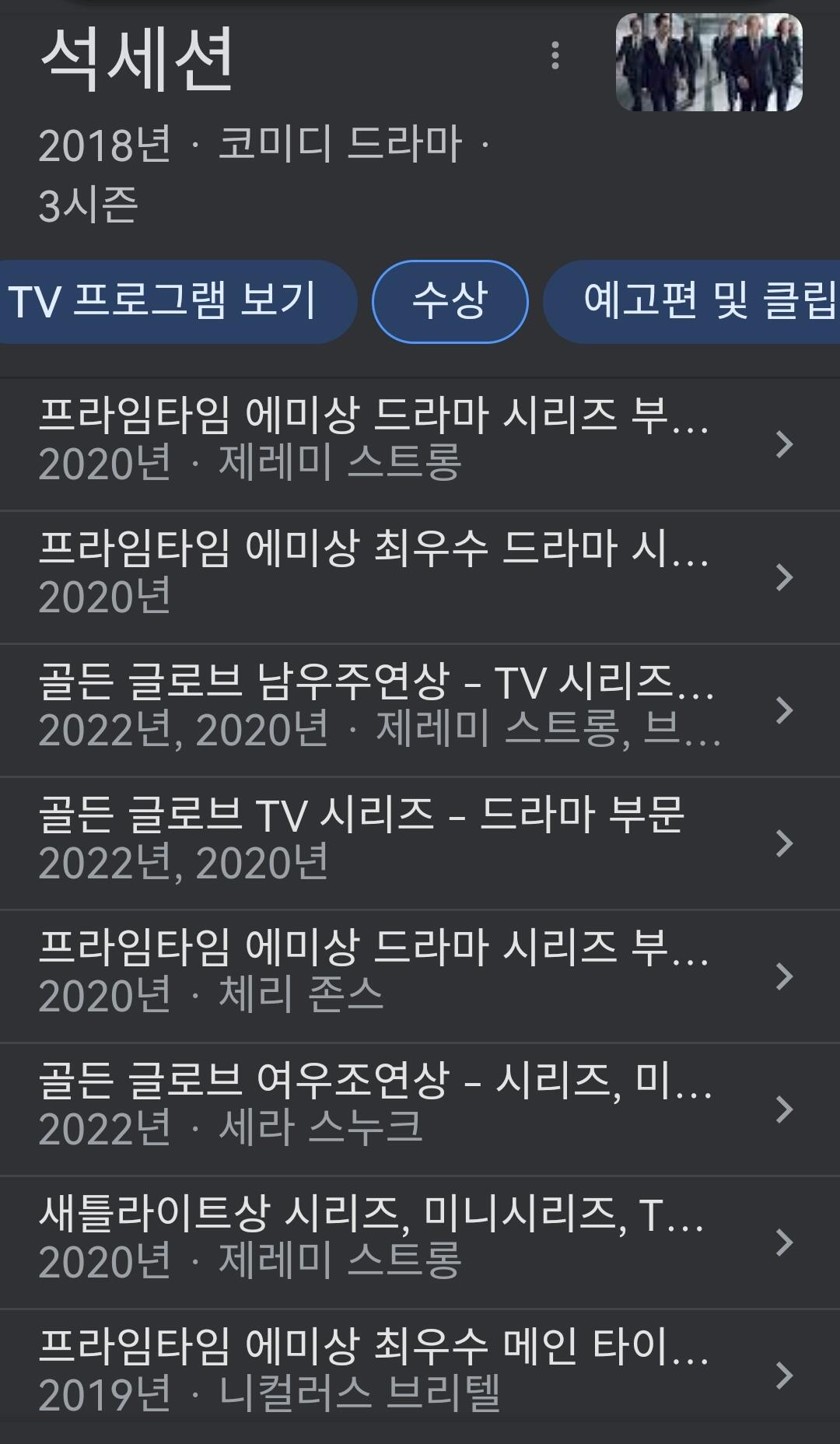Open 프라임타임 에미상 최우수 드라마 row
The image size is (840, 1444).
pos(420,577)
